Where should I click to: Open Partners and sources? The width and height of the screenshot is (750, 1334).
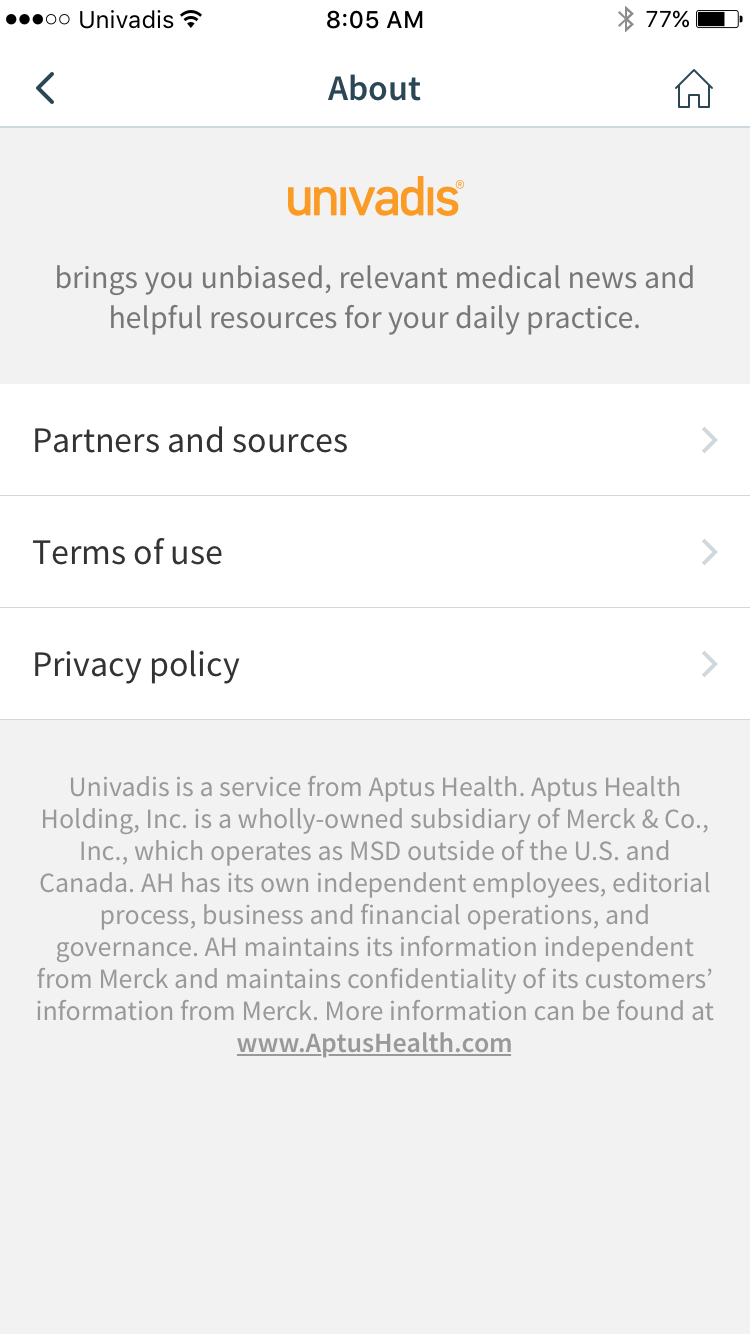(375, 440)
